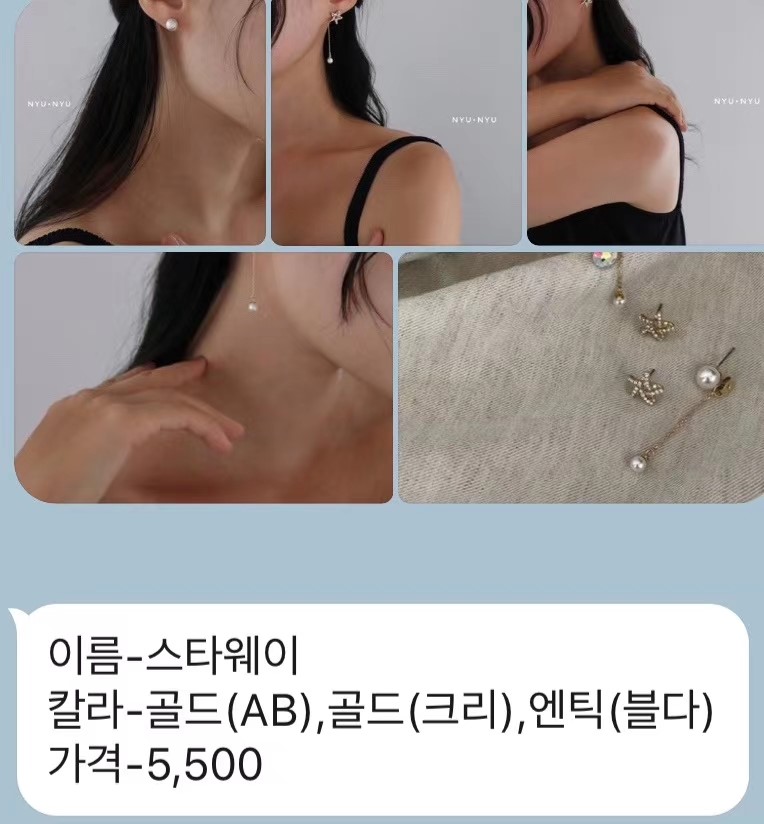Open the pearl stud earring photo
The image size is (764, 824).
coord(139,120)
